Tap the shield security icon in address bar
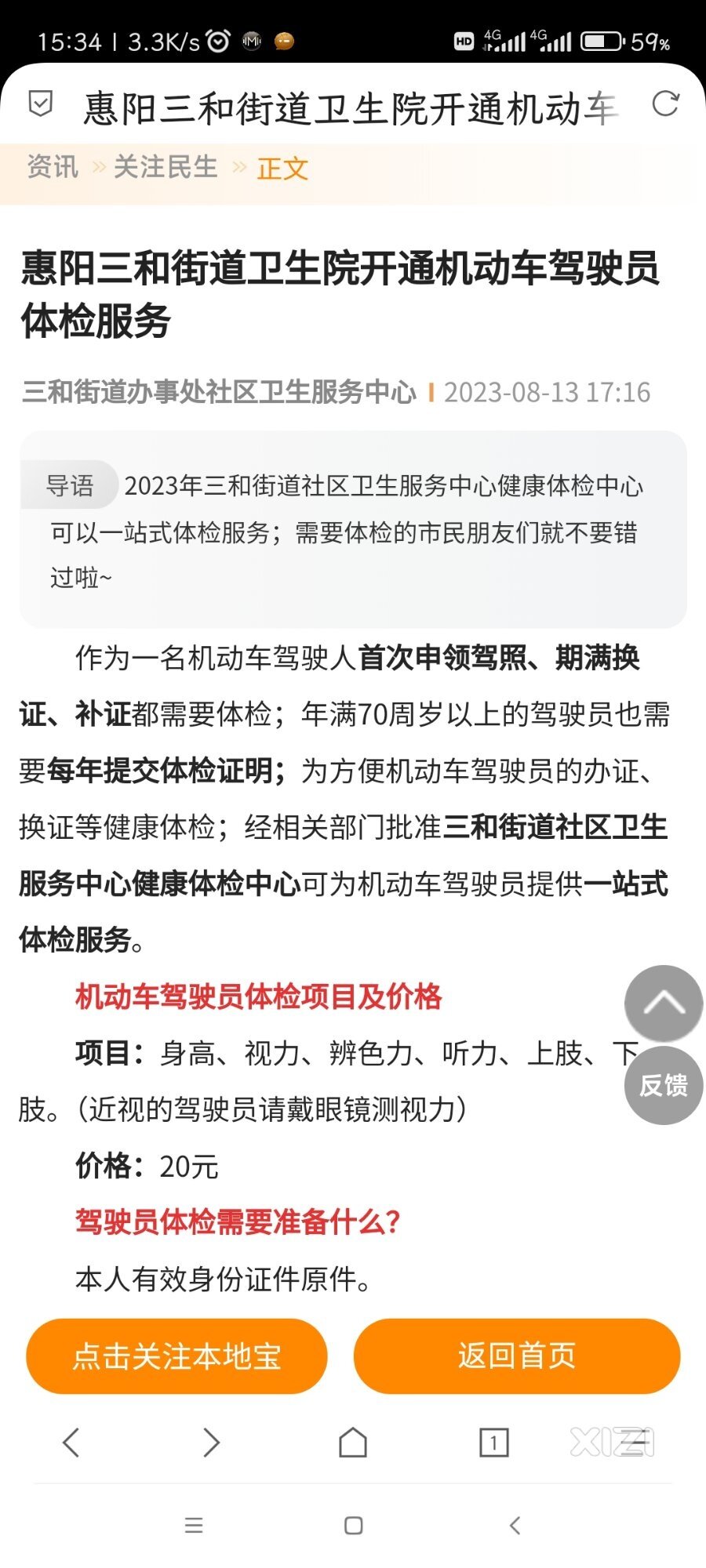Screen dimensions: 706x1568 [40, 103]
